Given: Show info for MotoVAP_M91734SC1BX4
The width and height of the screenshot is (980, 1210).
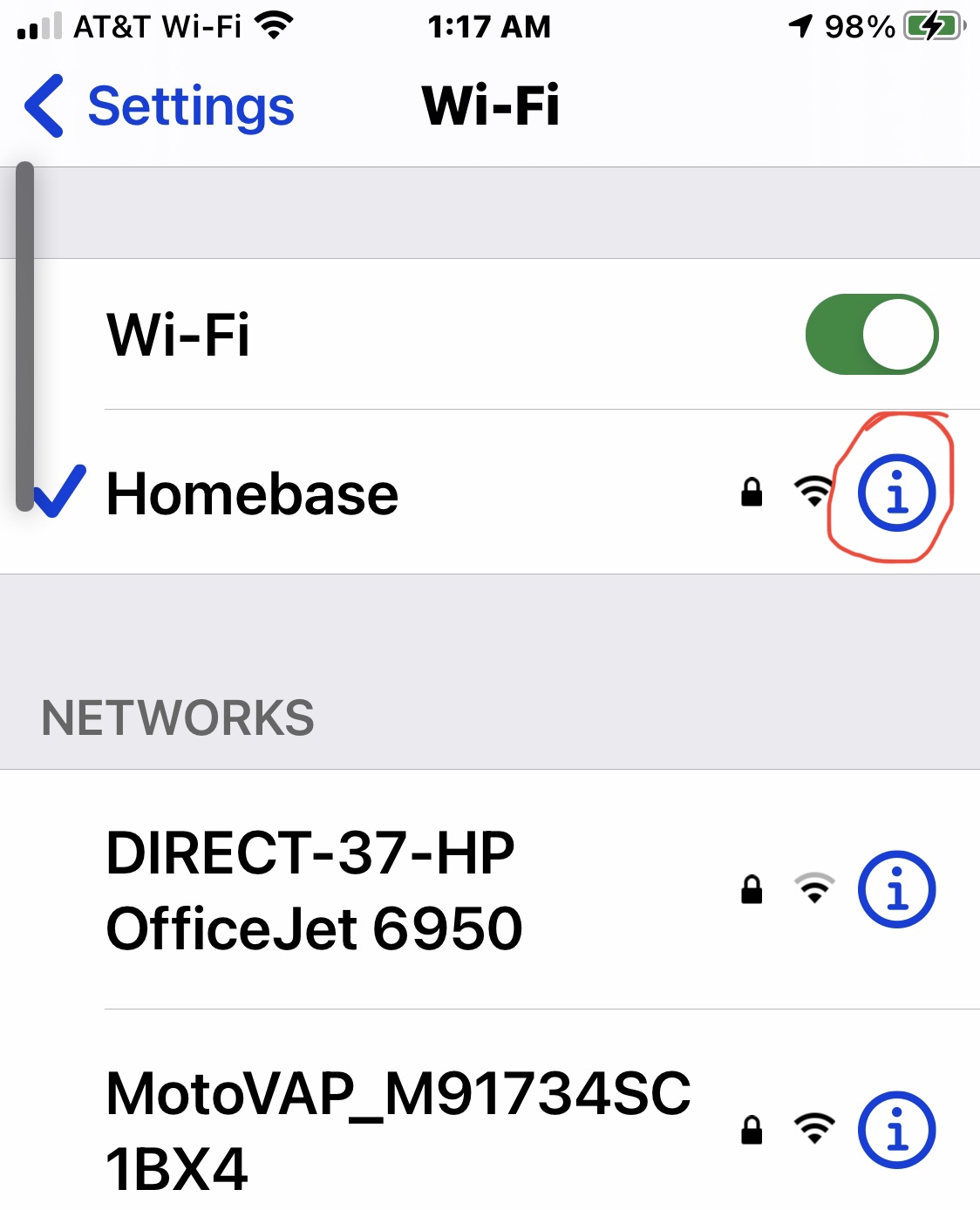Looking at the screenshot, I should [x=896, y=1131].
